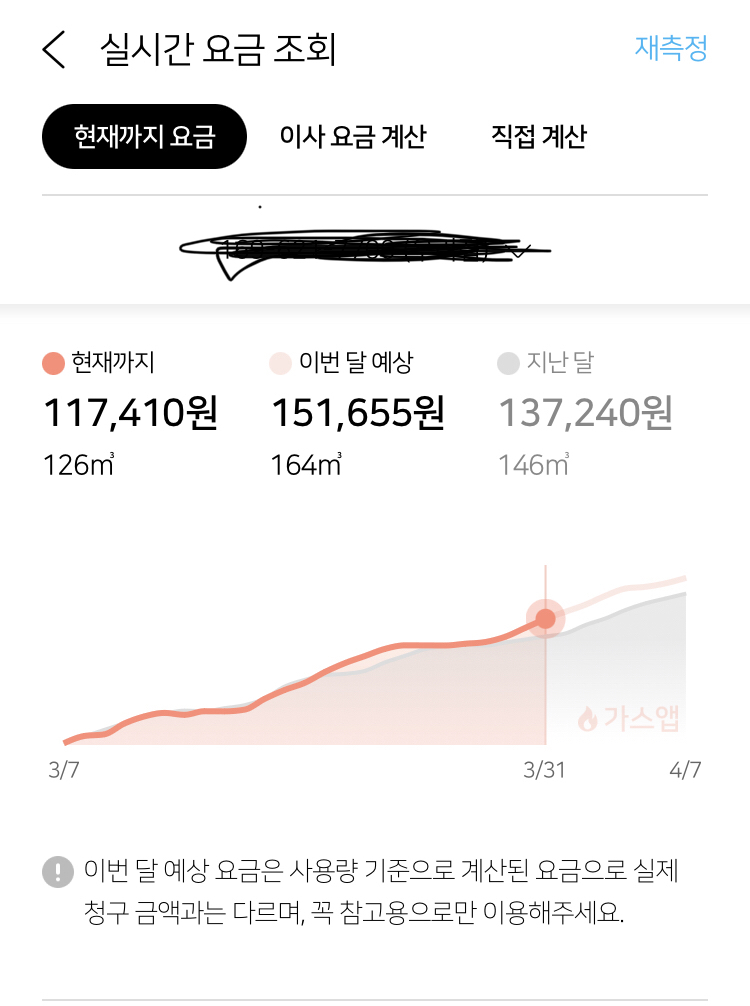Go back from 실시간 요금 조회

pyautogui.click(x=54, y=50)
